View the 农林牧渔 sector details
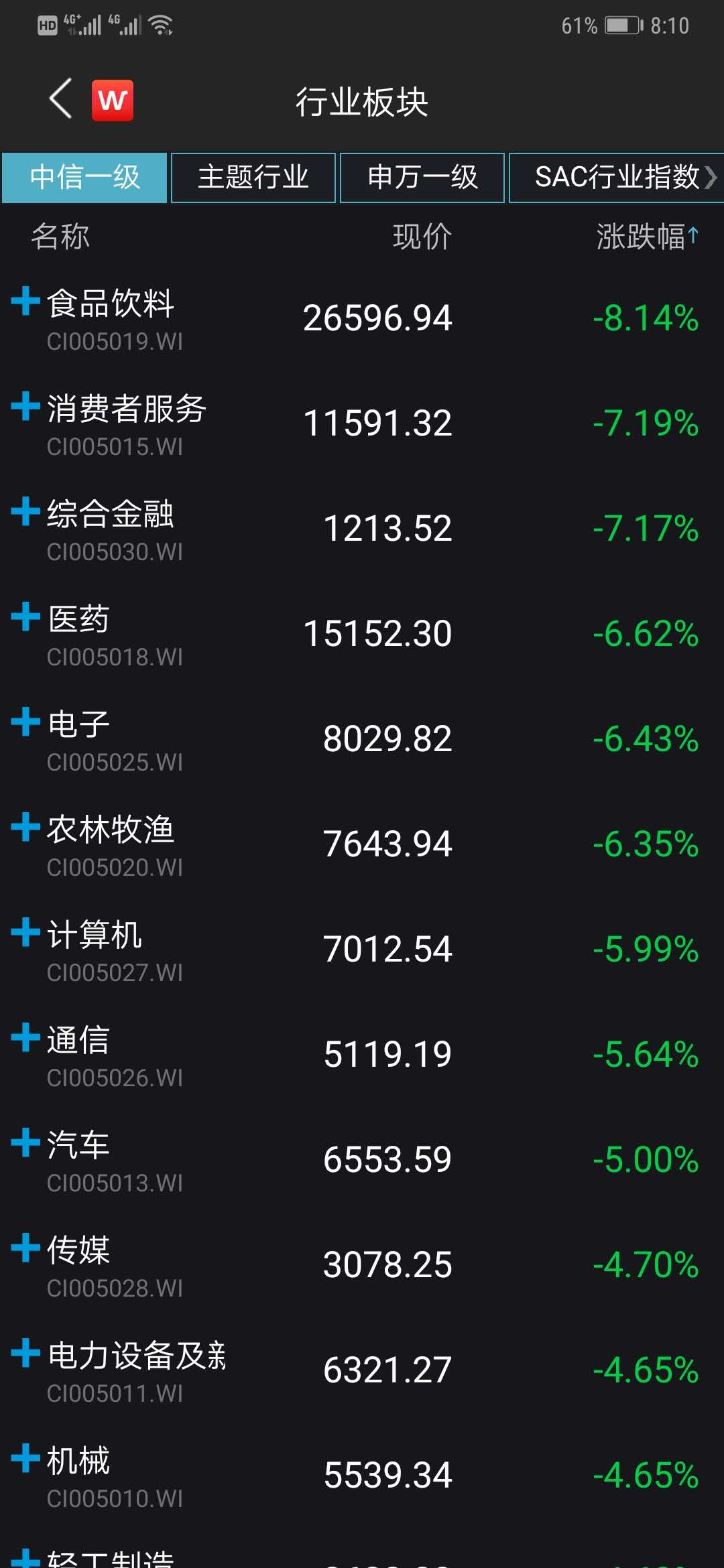The width and height of the screenshot is (724, 1568). click(x=362, y=844)
